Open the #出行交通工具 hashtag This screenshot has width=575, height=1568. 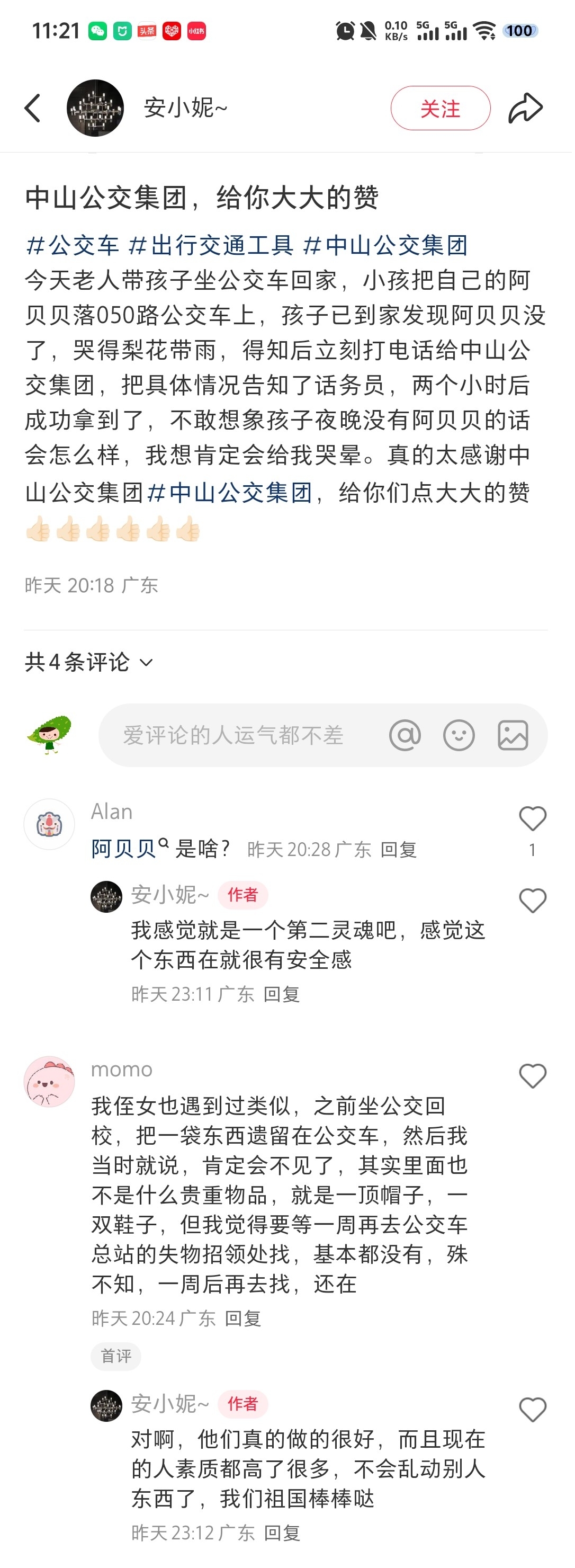click(x=212, y=246)
